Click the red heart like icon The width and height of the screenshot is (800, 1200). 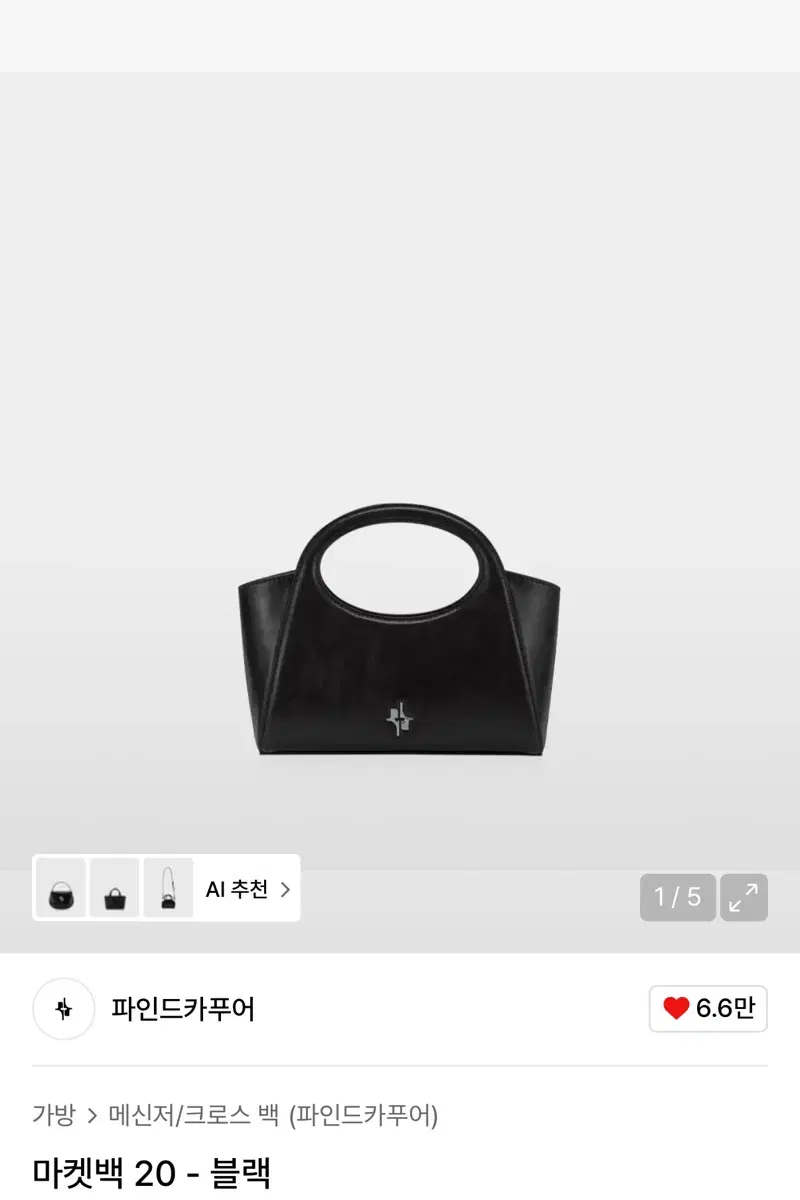[x=676, y=1011]
